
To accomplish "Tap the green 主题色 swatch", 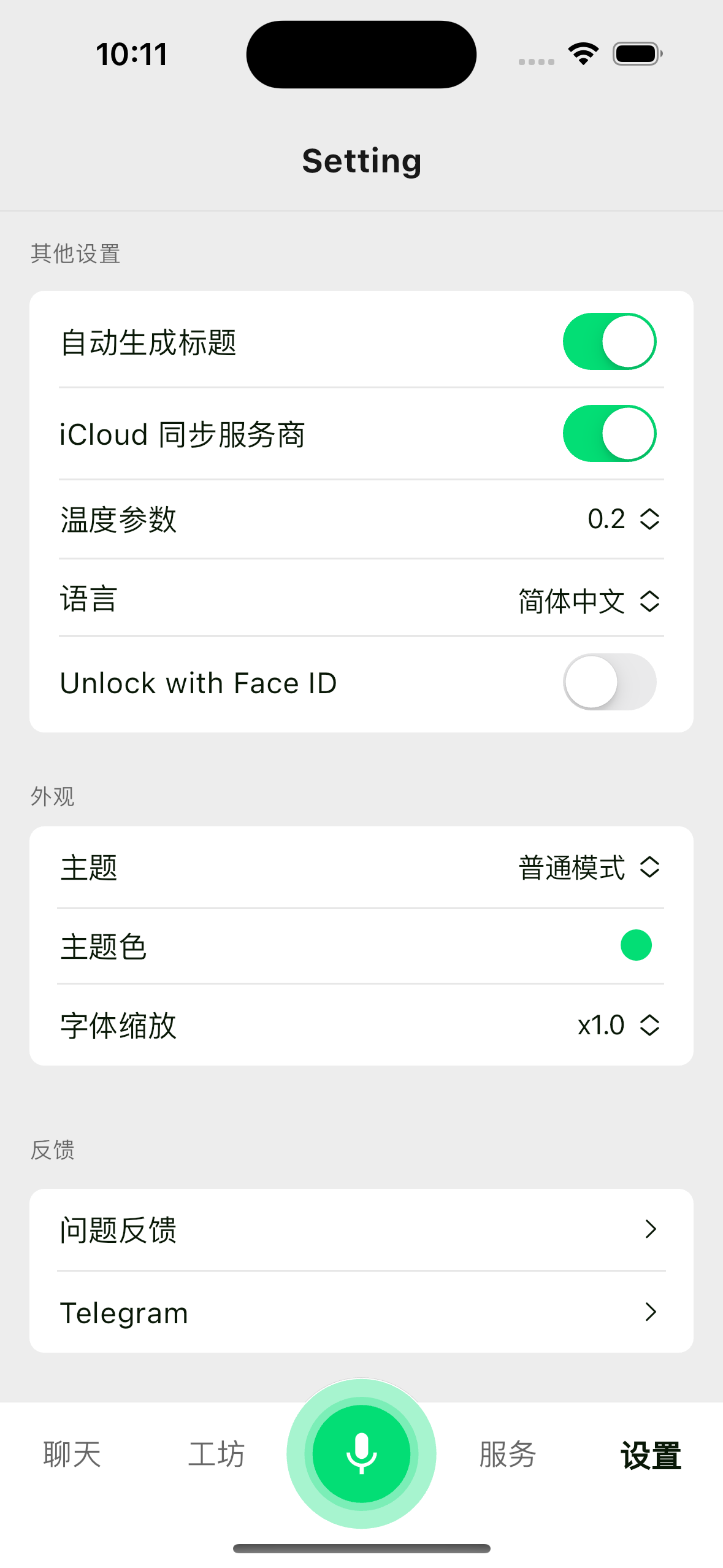I will coord(636,945).
